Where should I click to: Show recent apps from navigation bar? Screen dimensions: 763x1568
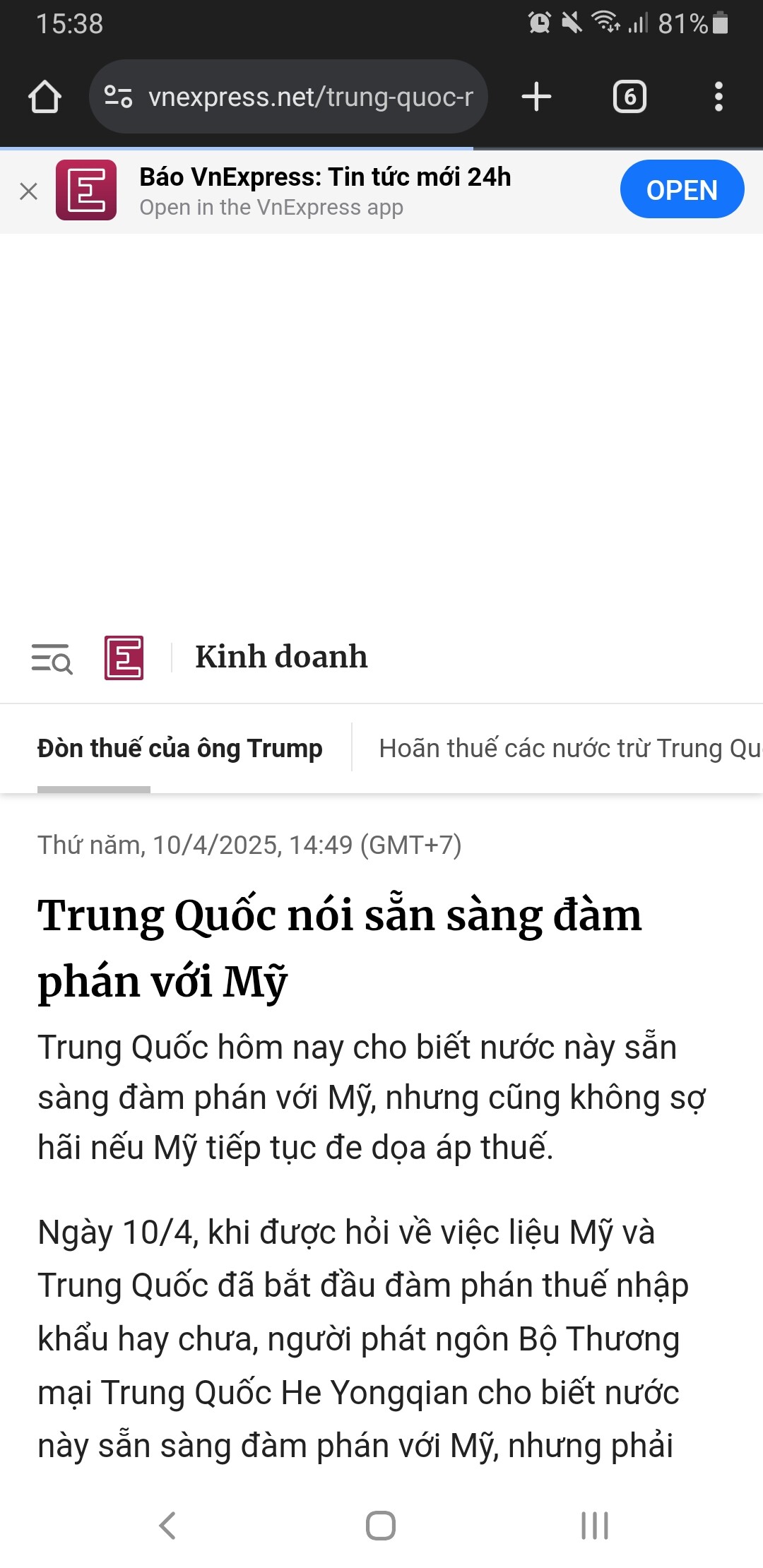pos(594,1526)
